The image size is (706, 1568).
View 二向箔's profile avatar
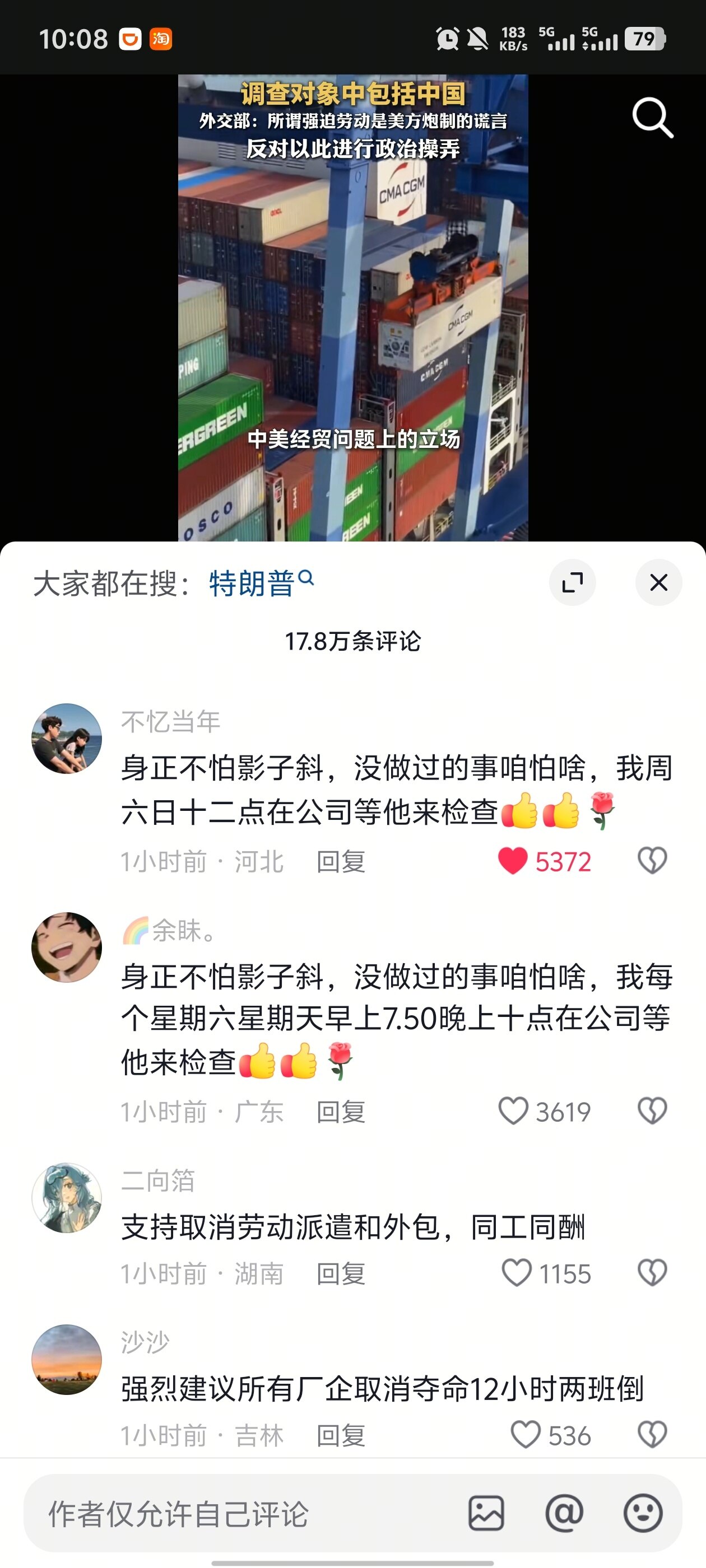point(66,1198)
